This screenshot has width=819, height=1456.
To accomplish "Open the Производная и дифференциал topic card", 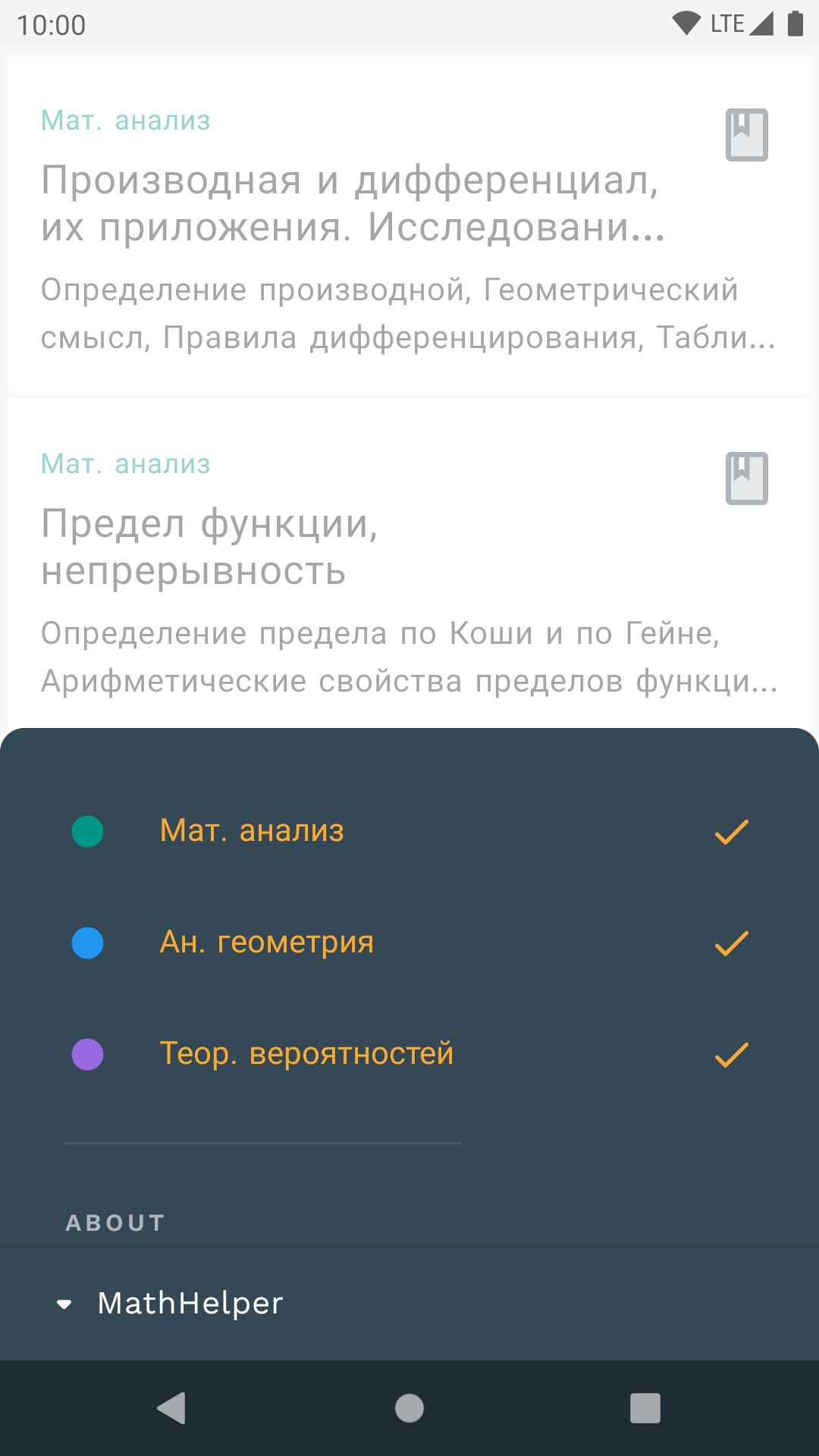I will point(409,224).
